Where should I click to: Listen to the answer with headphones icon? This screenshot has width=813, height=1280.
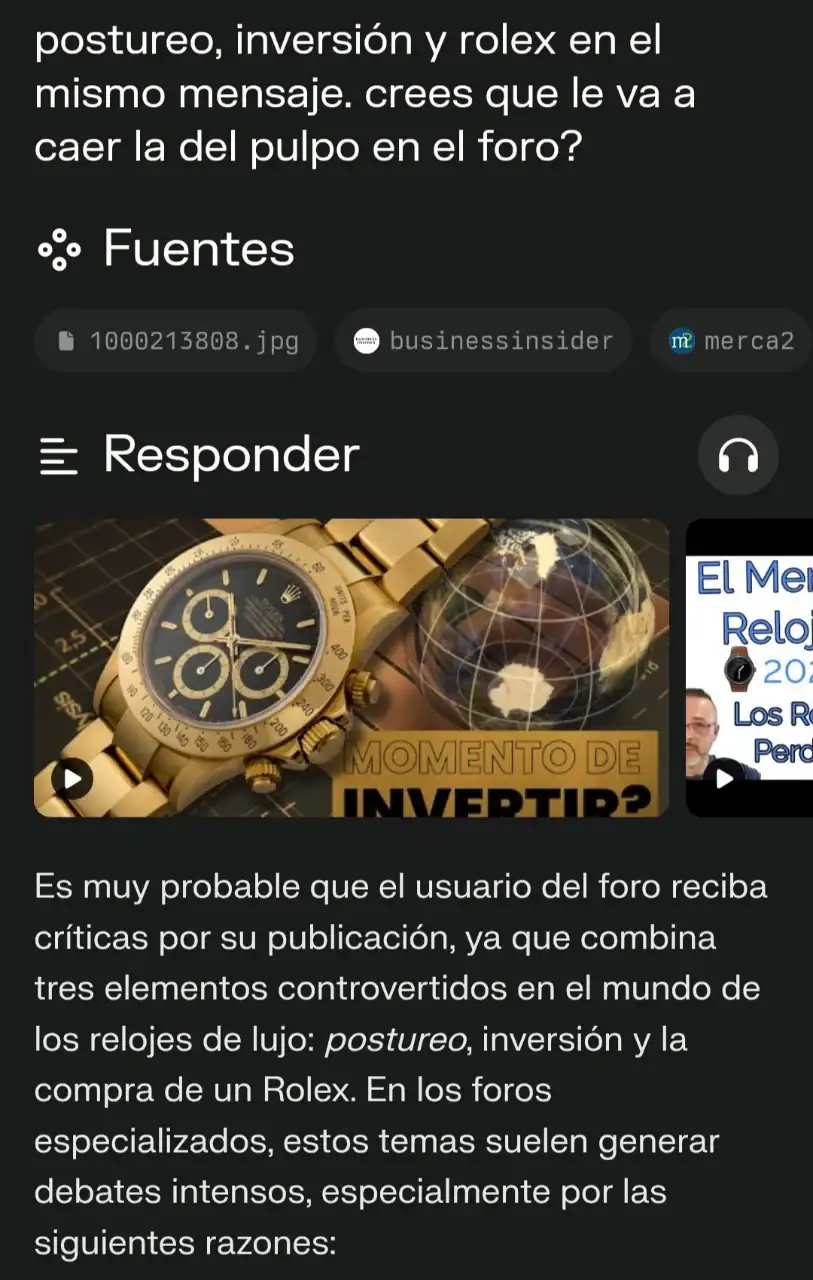tap(738, 456)
